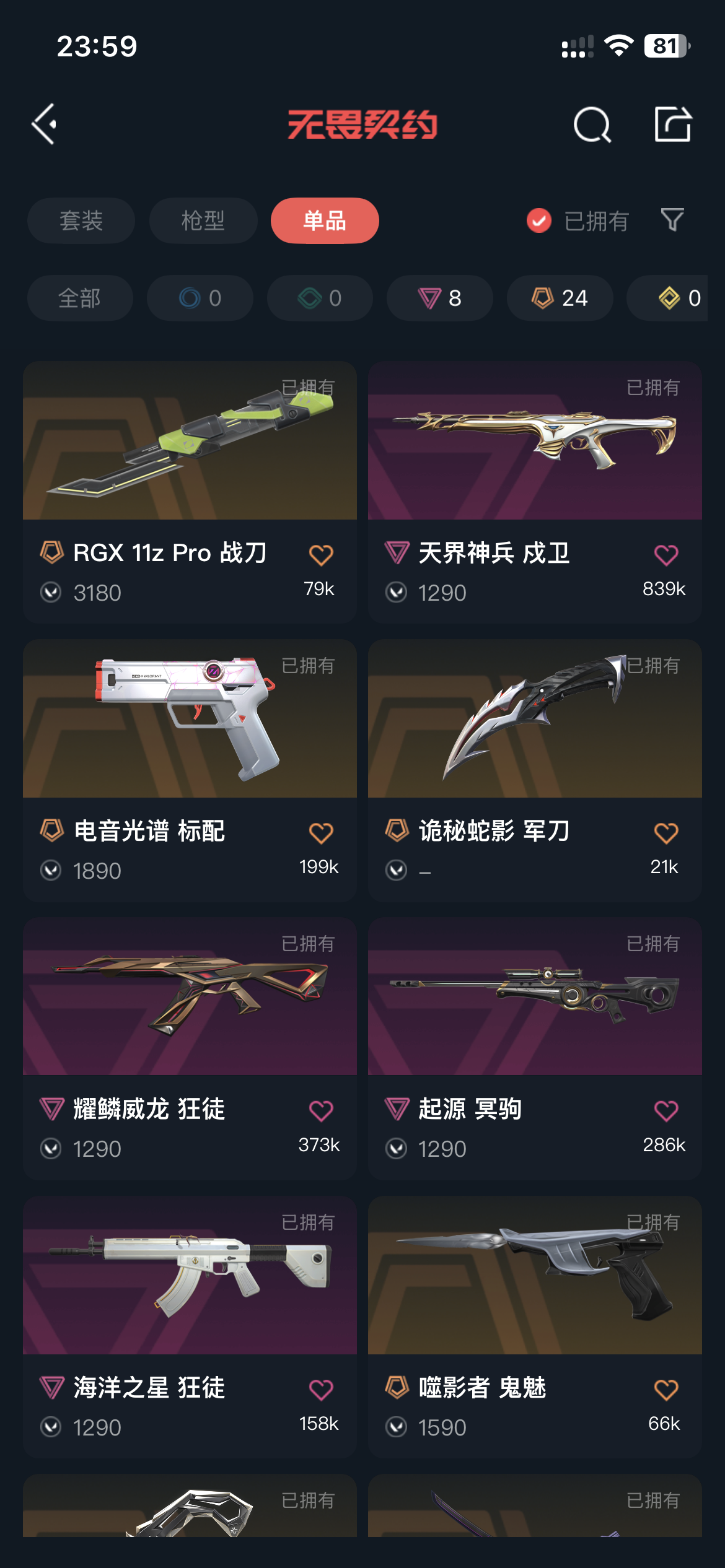Filter by the orange tier chip showing 24
725x1568 pixels.
click(560, 298)
